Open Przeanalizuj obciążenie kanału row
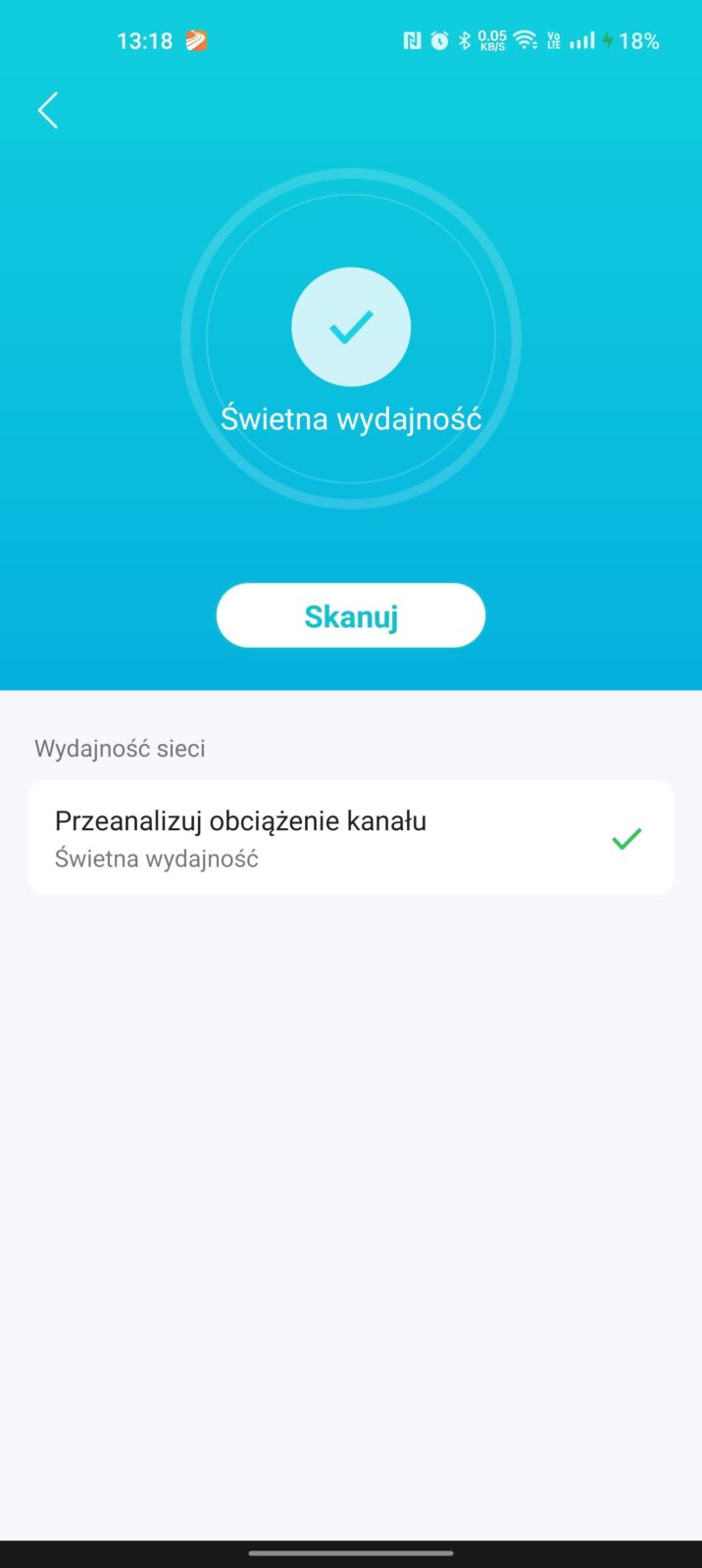Image resolution: width=702 pixels, height=1568 pixels. [x=350, y=838]
